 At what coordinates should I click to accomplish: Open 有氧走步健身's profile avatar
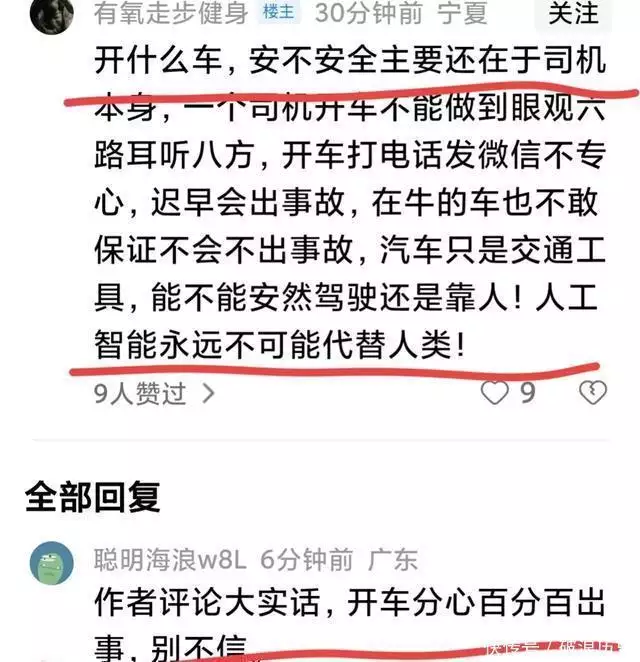pyautogui.click(x=51, y=14)
